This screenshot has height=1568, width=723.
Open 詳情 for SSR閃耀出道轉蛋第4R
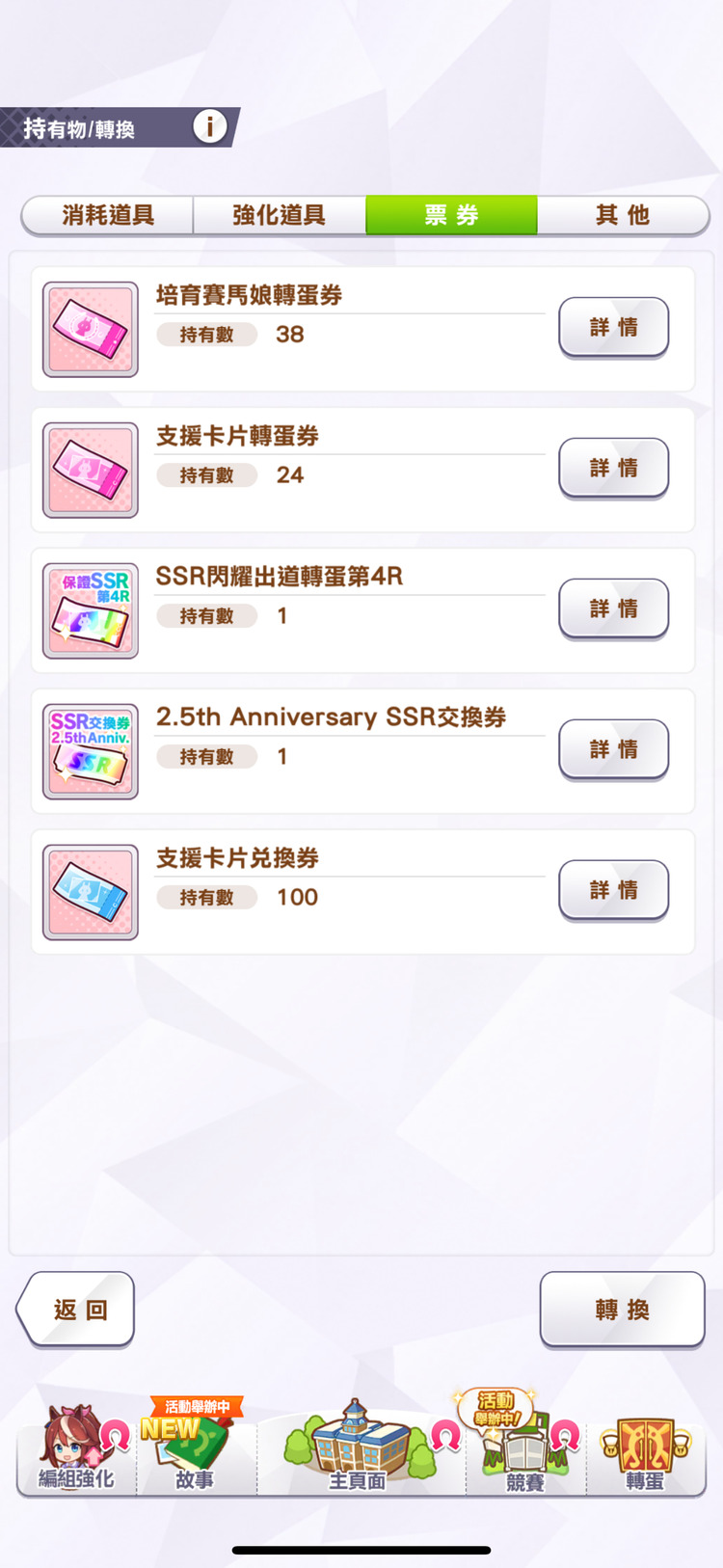(613, 608)
